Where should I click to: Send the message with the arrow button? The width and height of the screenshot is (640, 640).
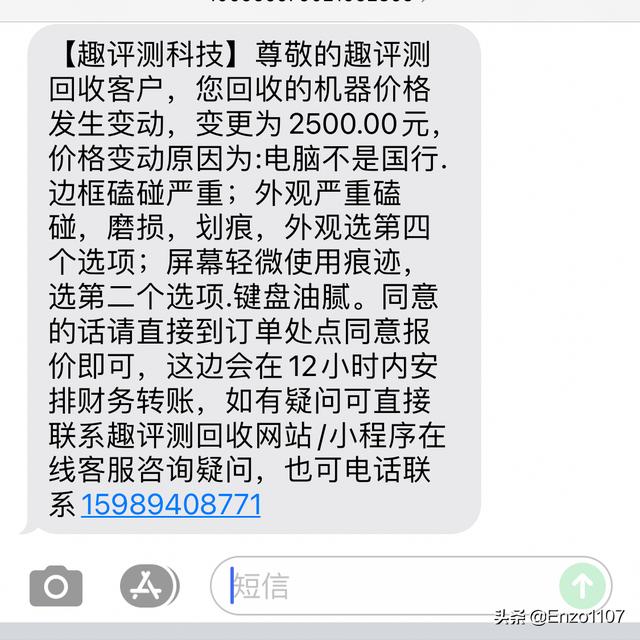[582, 585]
